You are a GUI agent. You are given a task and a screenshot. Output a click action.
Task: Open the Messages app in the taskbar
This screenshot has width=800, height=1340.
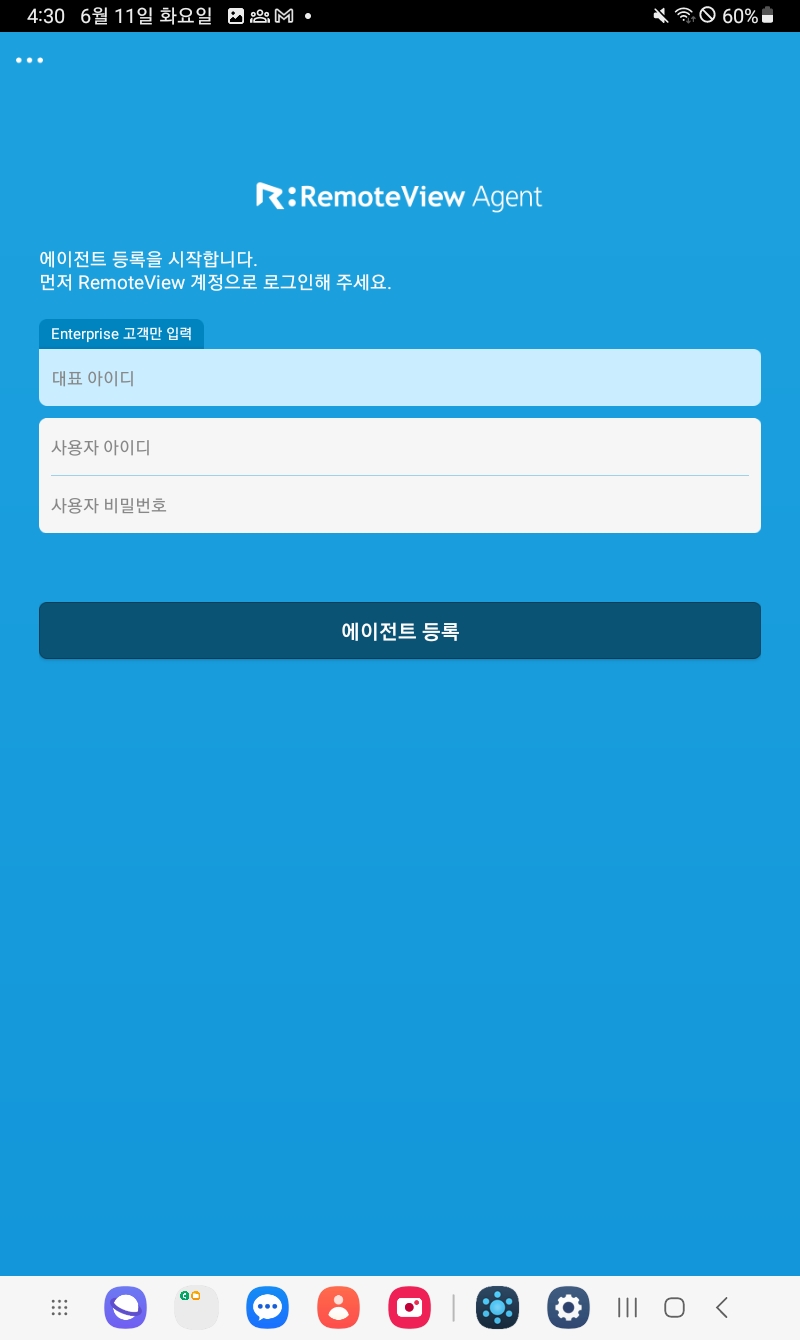(x=267, y=1307)
